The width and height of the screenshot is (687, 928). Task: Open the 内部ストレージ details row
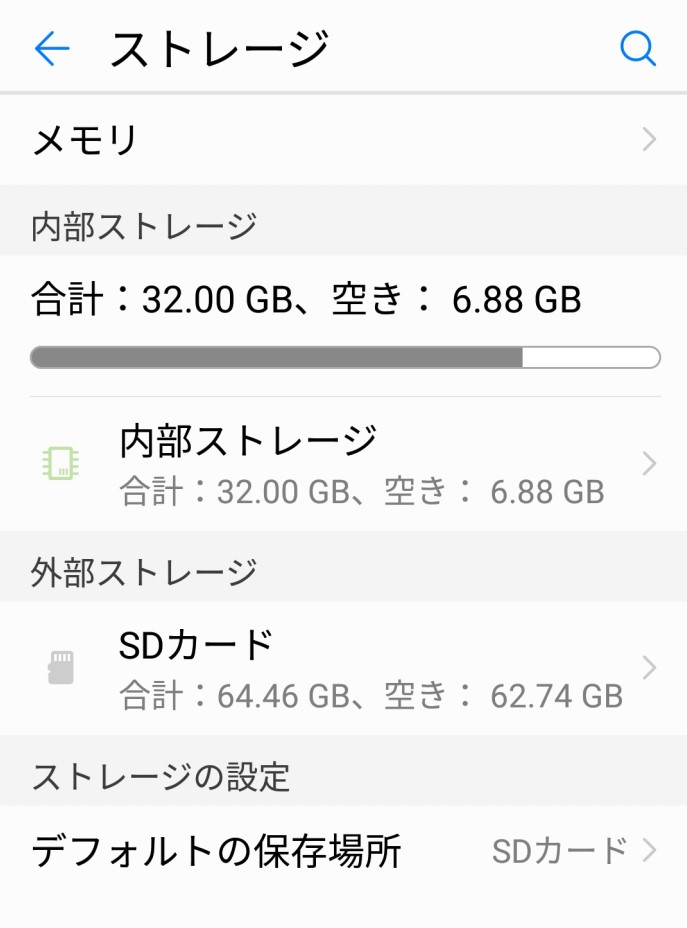pos(343,464)
